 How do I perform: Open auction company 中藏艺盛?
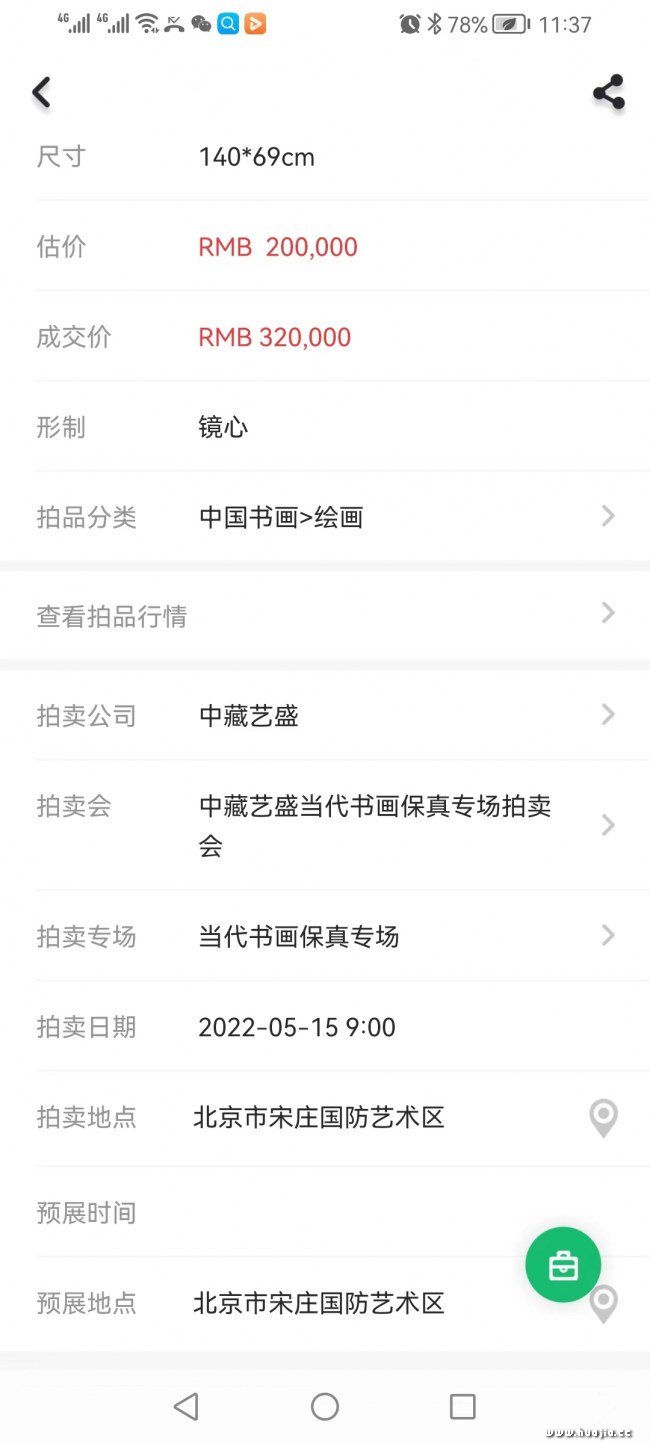(325, 716)
